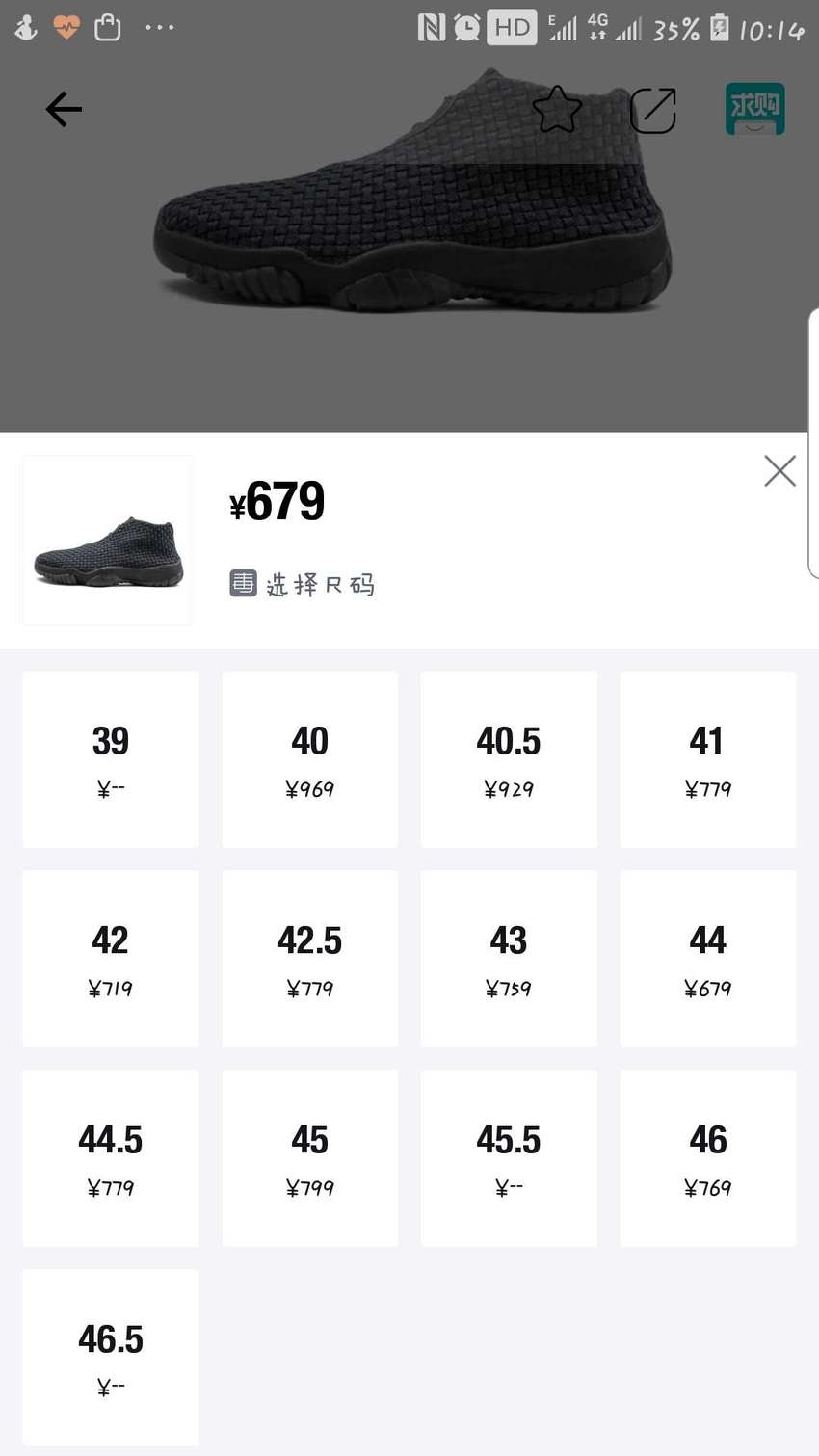This screenshot has height=1456, width=819.
Task: Open the product thumbnail image
Action: click(108, 541)
